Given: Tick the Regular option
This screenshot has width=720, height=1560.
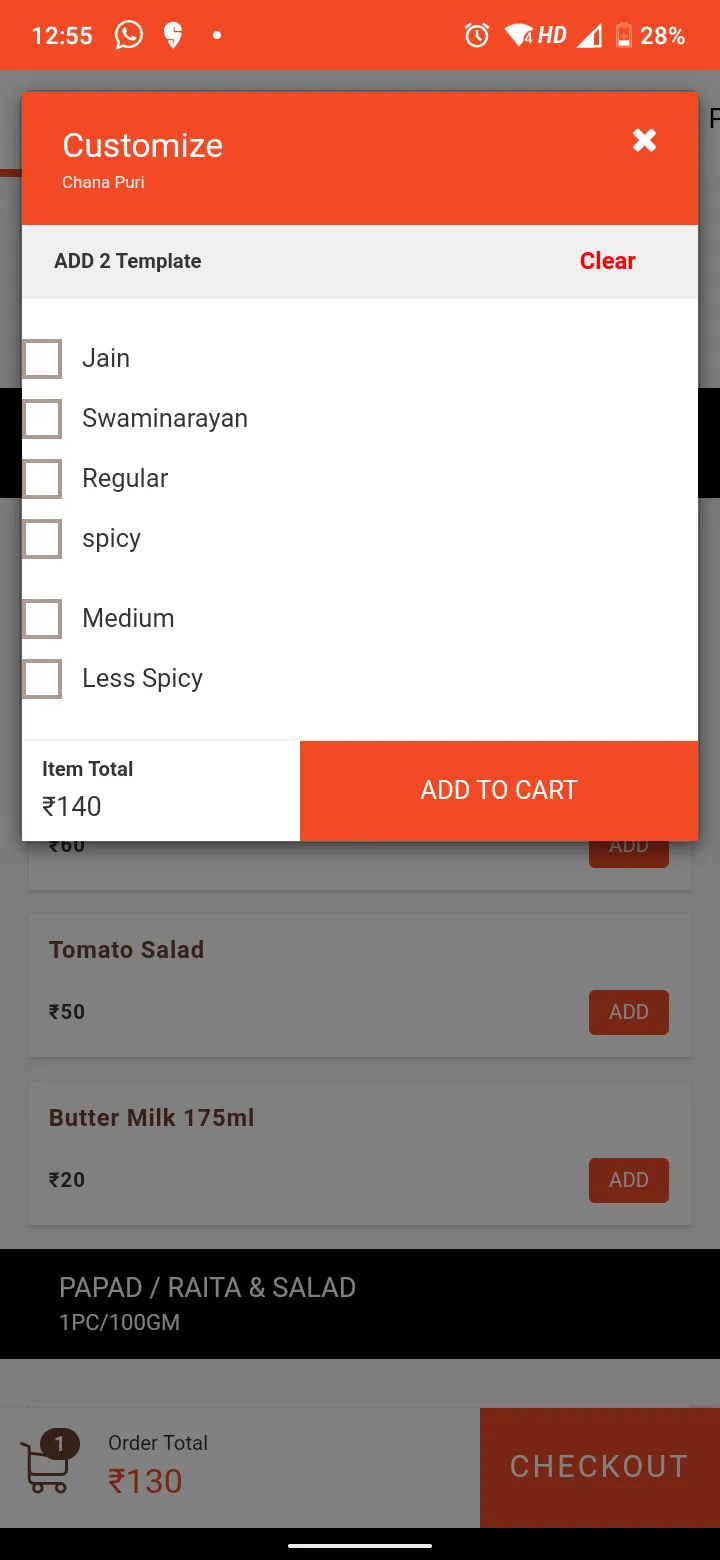Looking at the screenshot, I should coord(42,479).
